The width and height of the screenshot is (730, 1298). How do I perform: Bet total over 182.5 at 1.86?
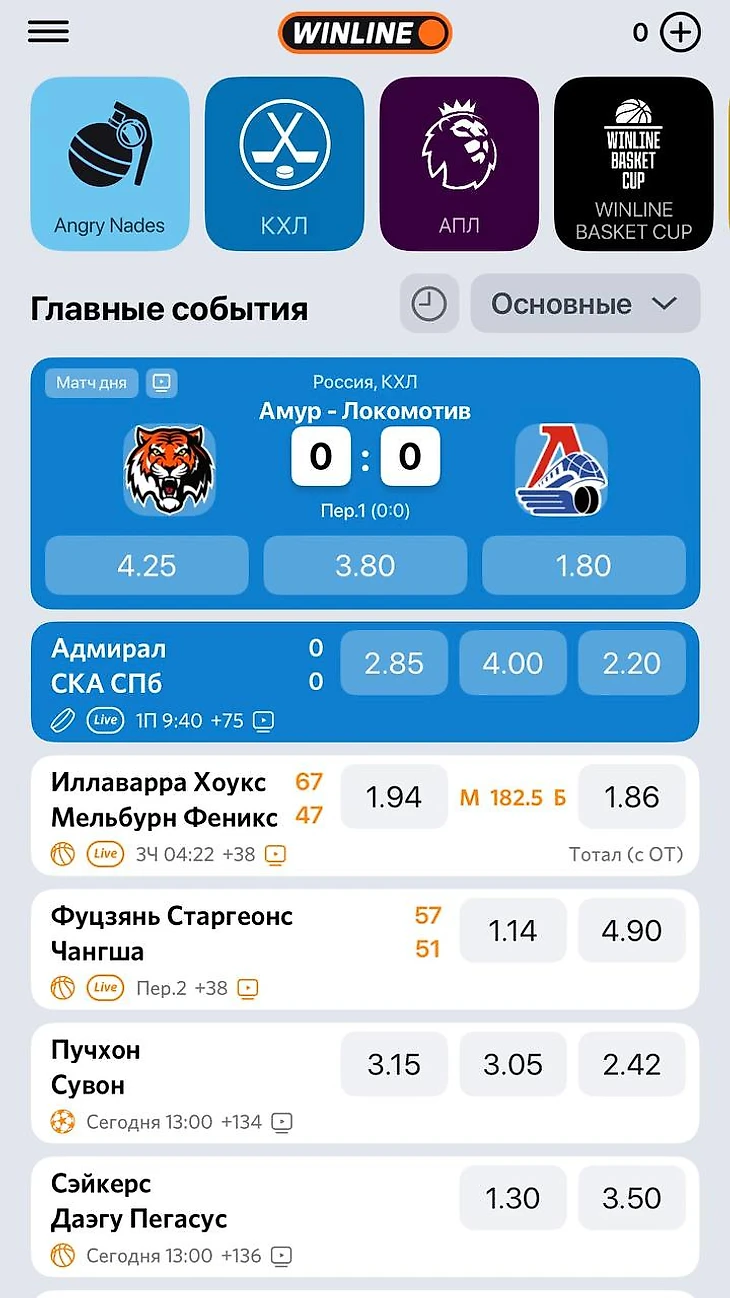pyautogui.click(x=632, y=797)
